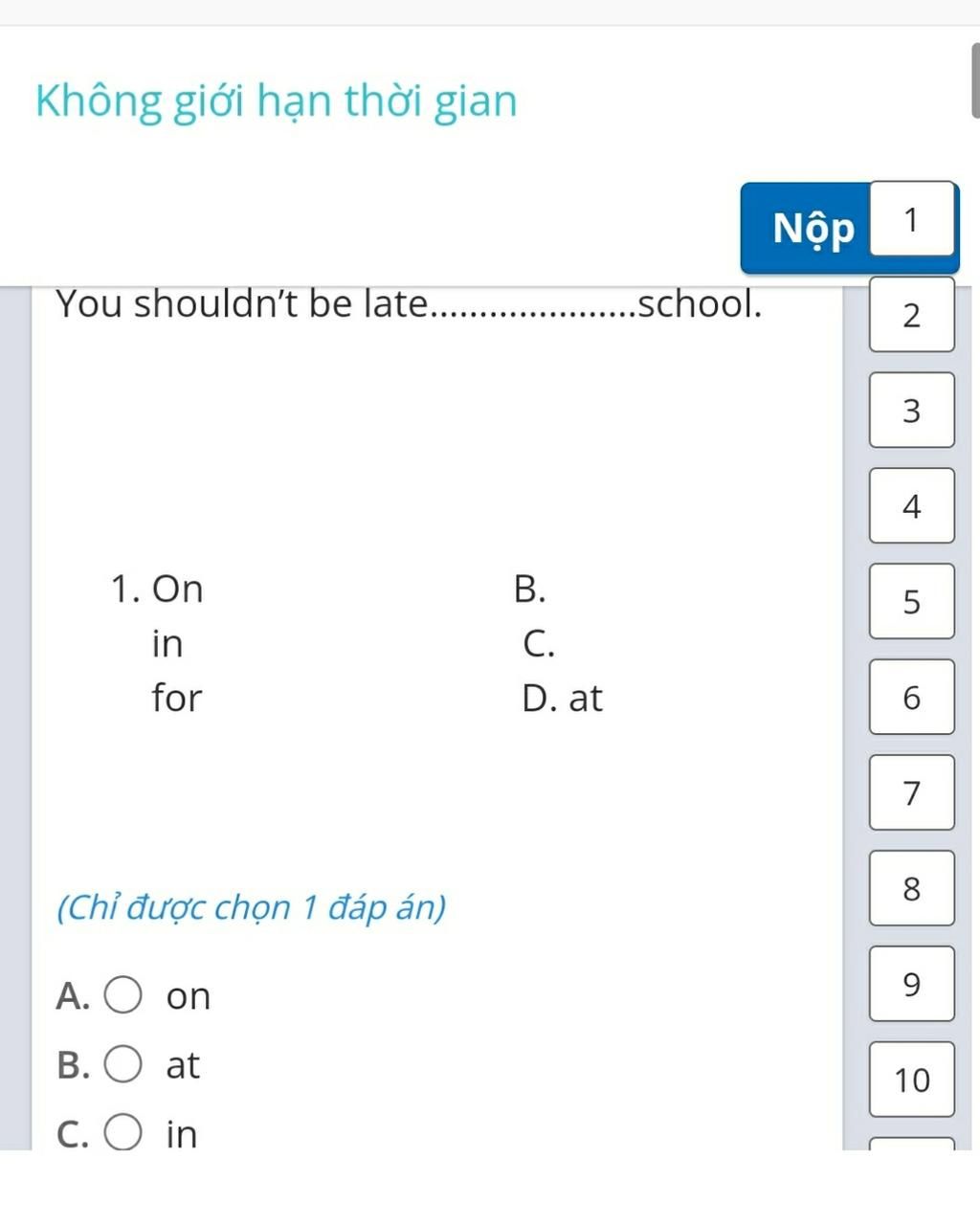Go to question 2
This screenshot has width=980, height=1225.
[x=911, y=315]
